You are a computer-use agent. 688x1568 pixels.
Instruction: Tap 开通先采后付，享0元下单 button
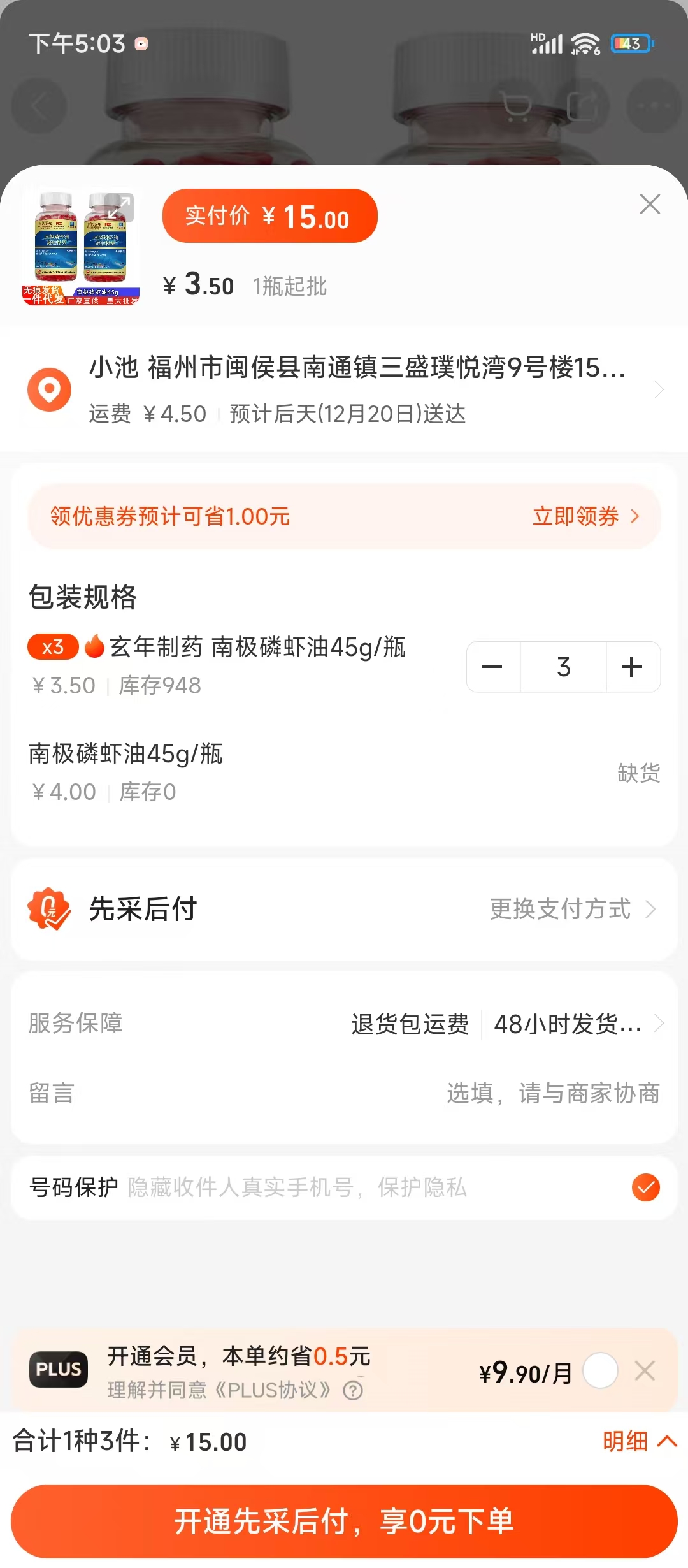344,1521
